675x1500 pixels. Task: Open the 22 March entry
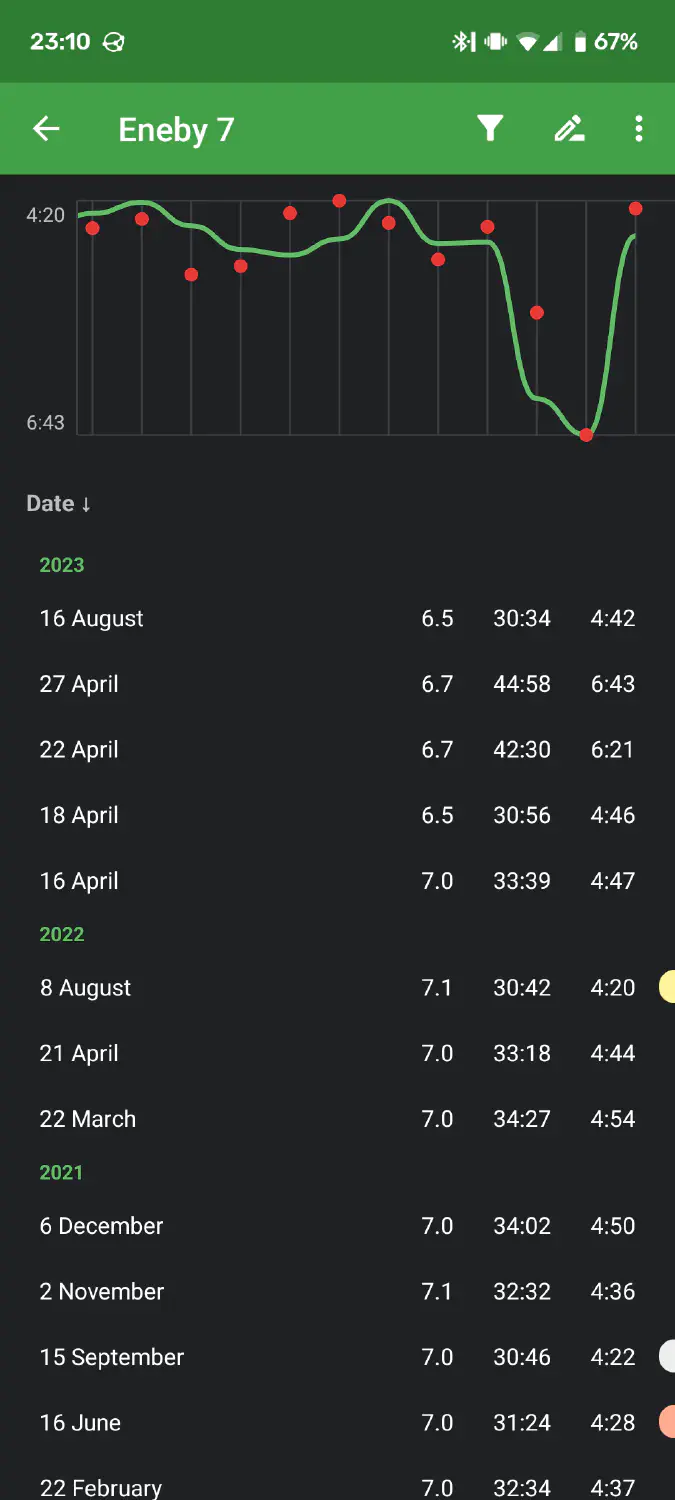(337, 1119)
